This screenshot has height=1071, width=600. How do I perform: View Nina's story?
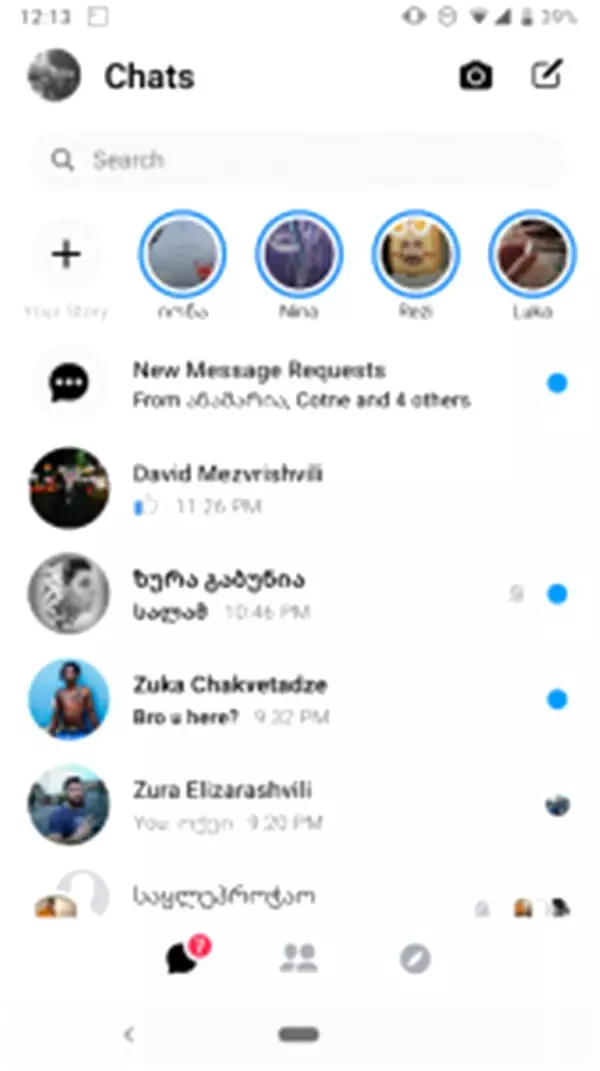299,254
